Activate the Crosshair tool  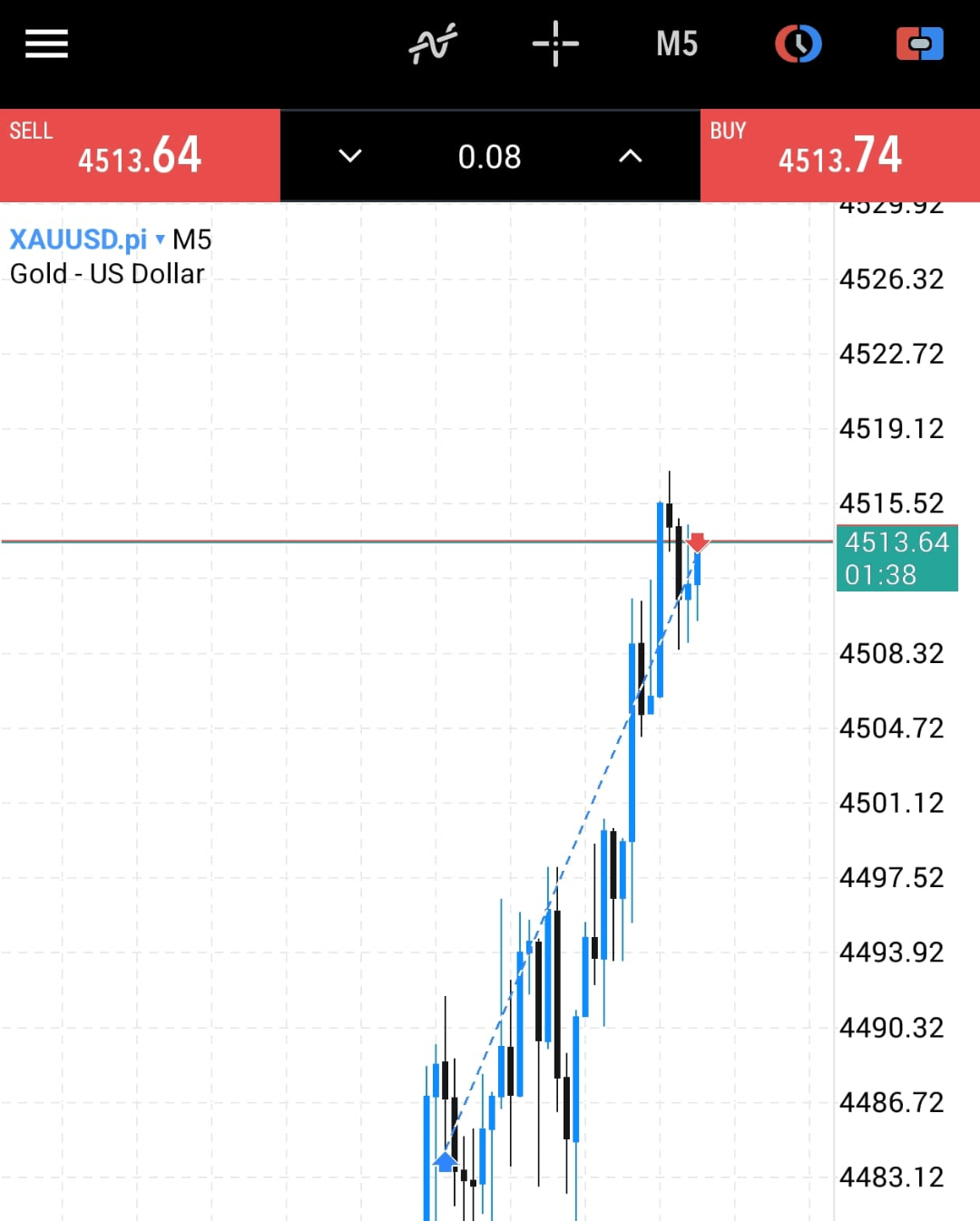coord(554,44)
